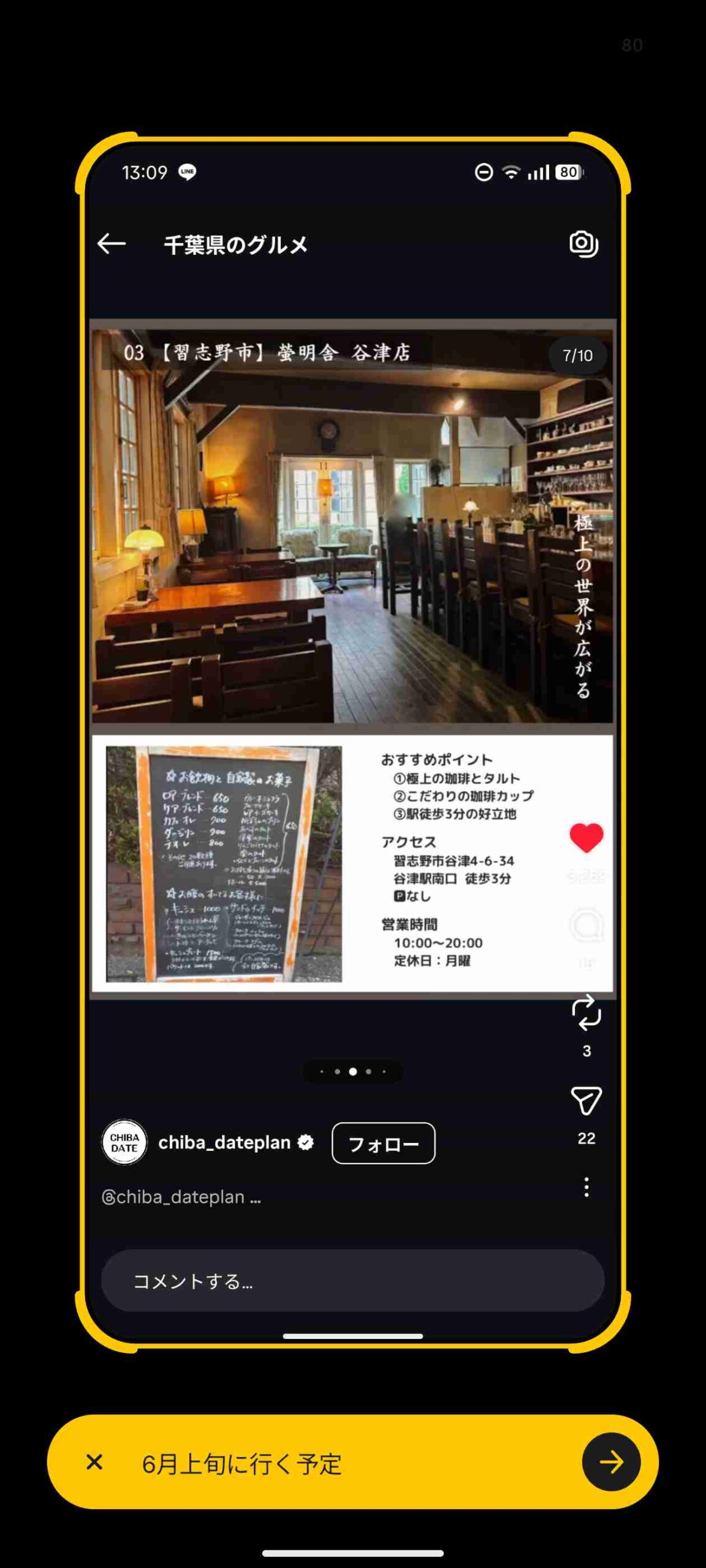Image resolution: width=706 pixels, height=1568 pixels.
Task: Open the three-dot overflow menu
Action: click(x=586, y=1187)
